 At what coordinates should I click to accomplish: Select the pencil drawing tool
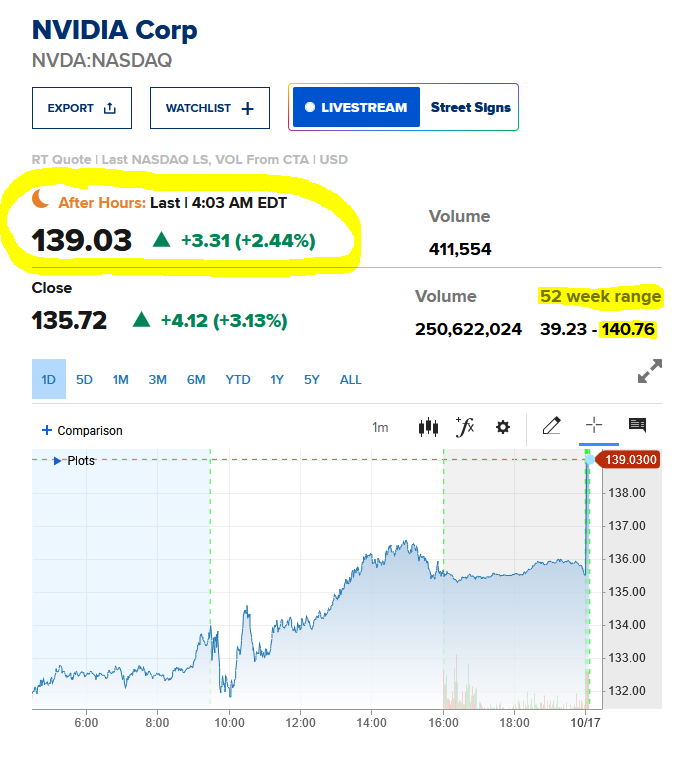tap(551, 426)
